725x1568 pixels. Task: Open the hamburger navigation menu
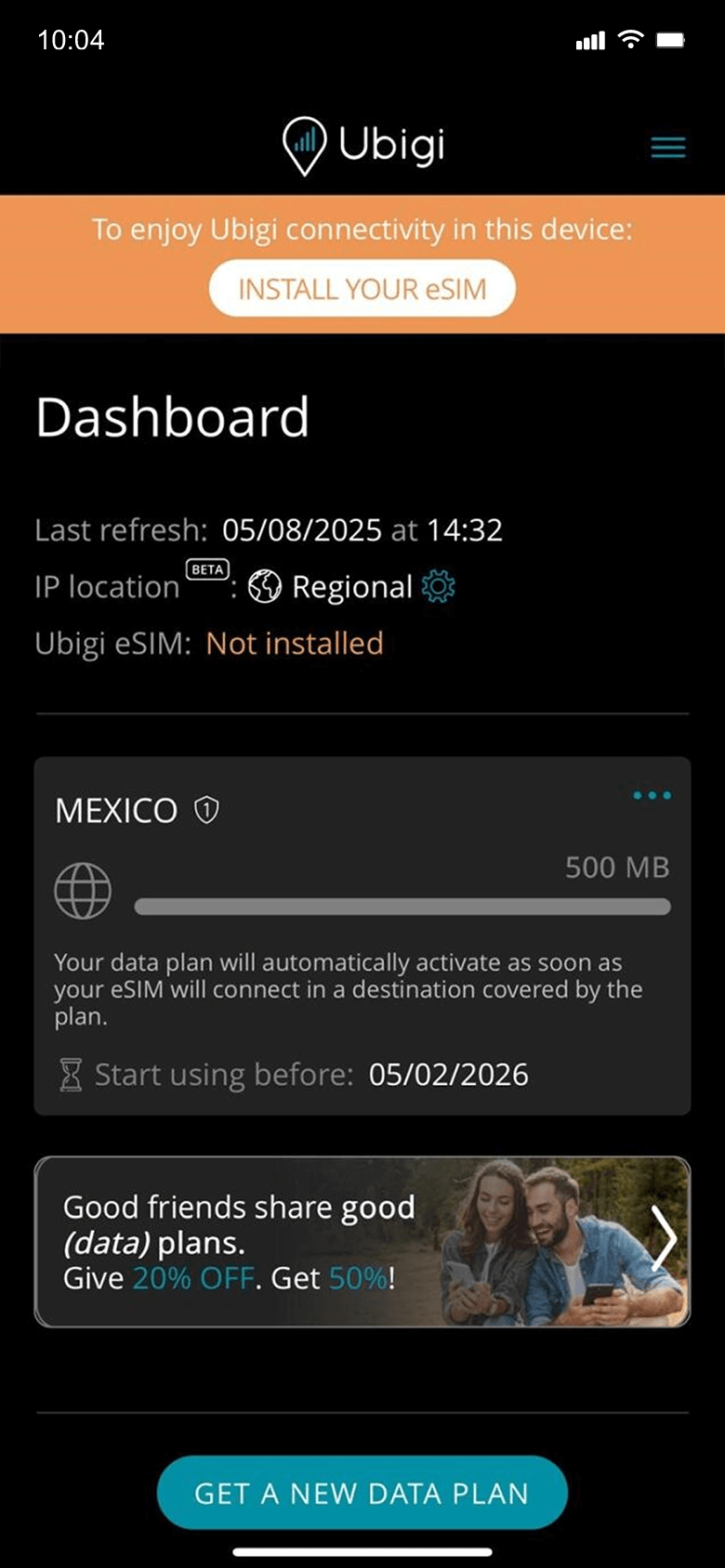click(667, 147)
